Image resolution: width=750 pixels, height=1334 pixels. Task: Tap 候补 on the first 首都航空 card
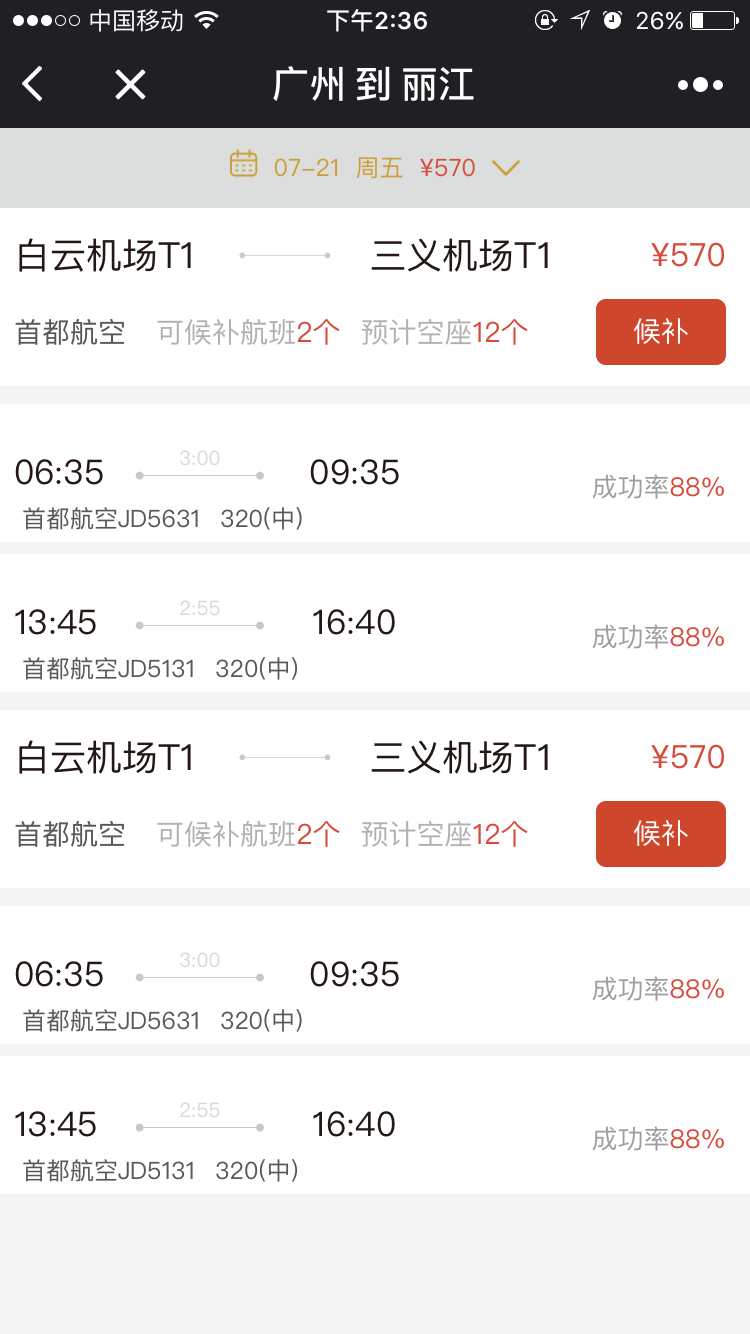pyautogui.click(x=661, y=332)
